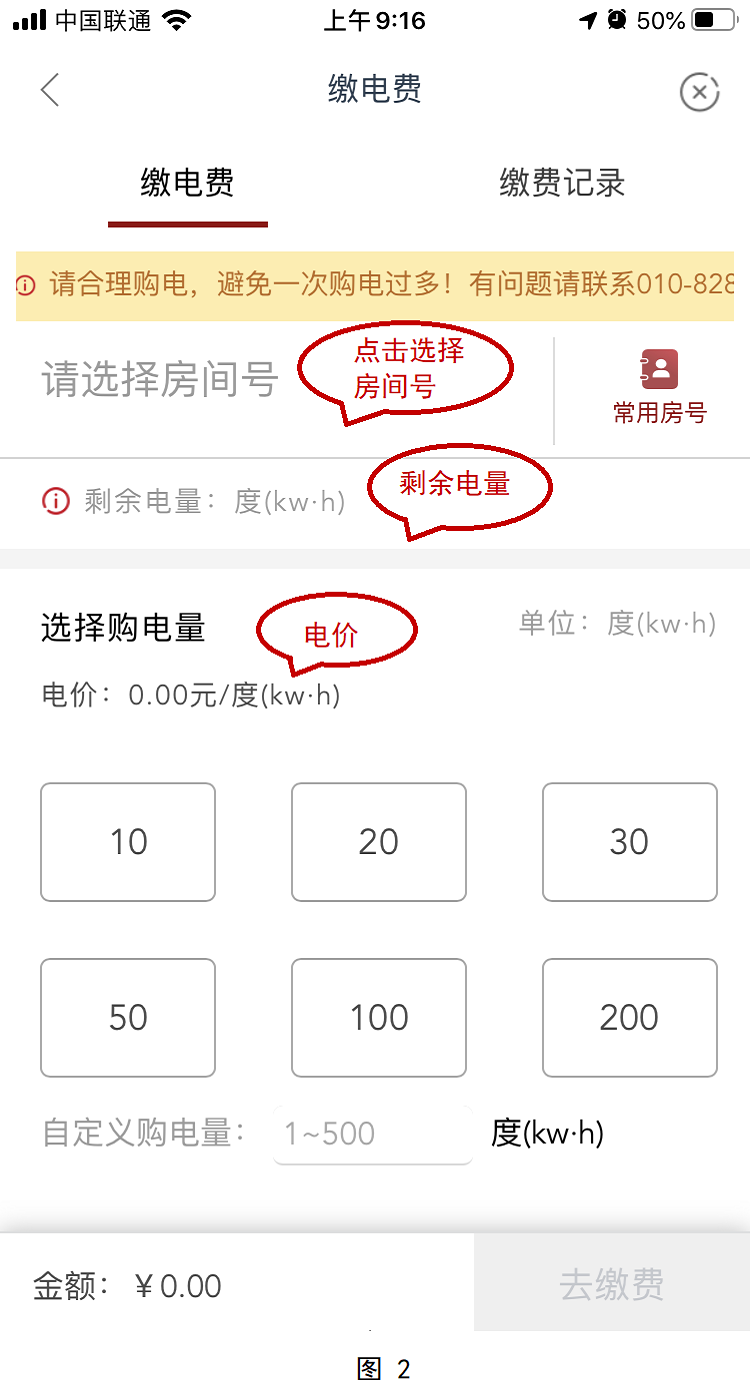Image resolution: width=750 pixels, height=1380 pixels.
Task: Open 常用房号 saved rooms
Action: (659, 388)
